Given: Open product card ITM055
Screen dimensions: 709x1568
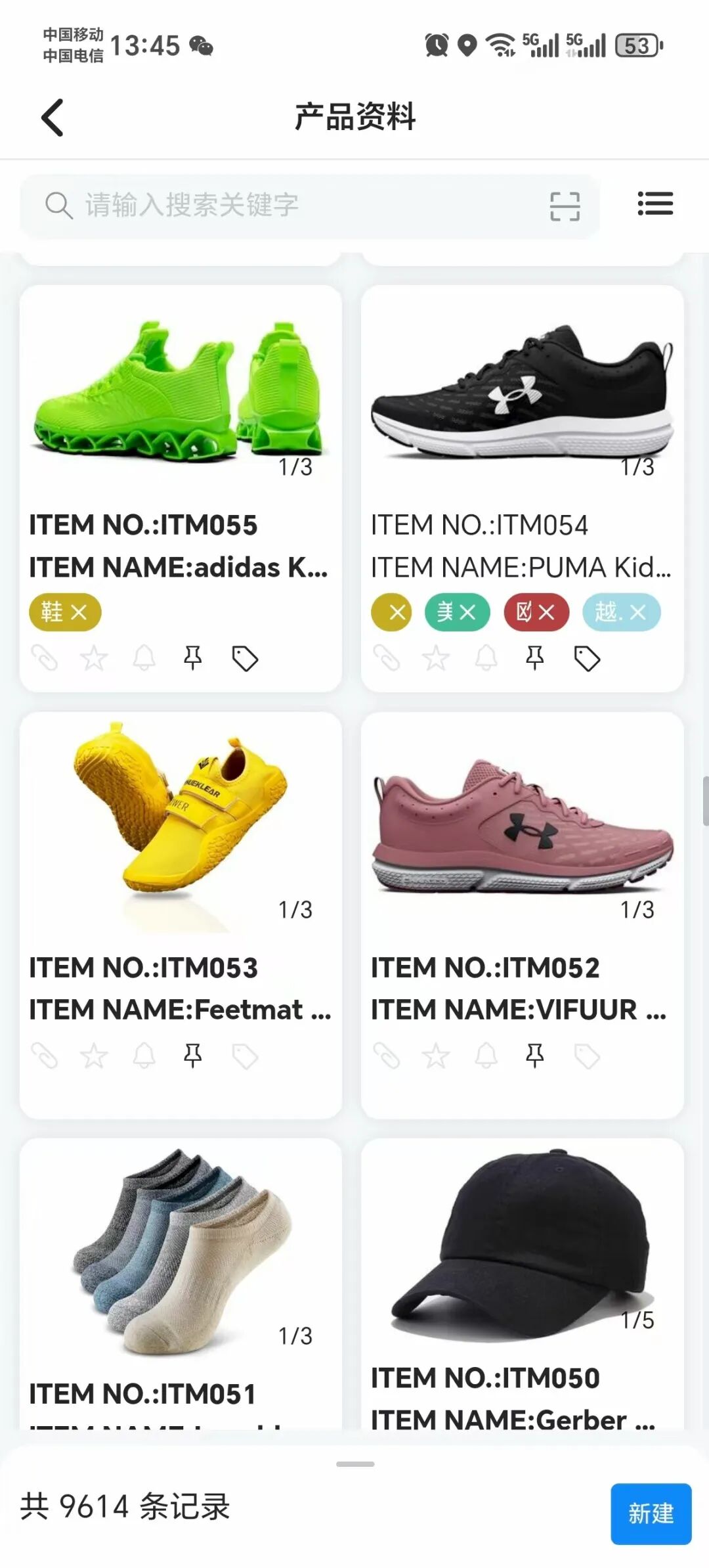Looking at the screenshot, I should (x=181, y=394).
